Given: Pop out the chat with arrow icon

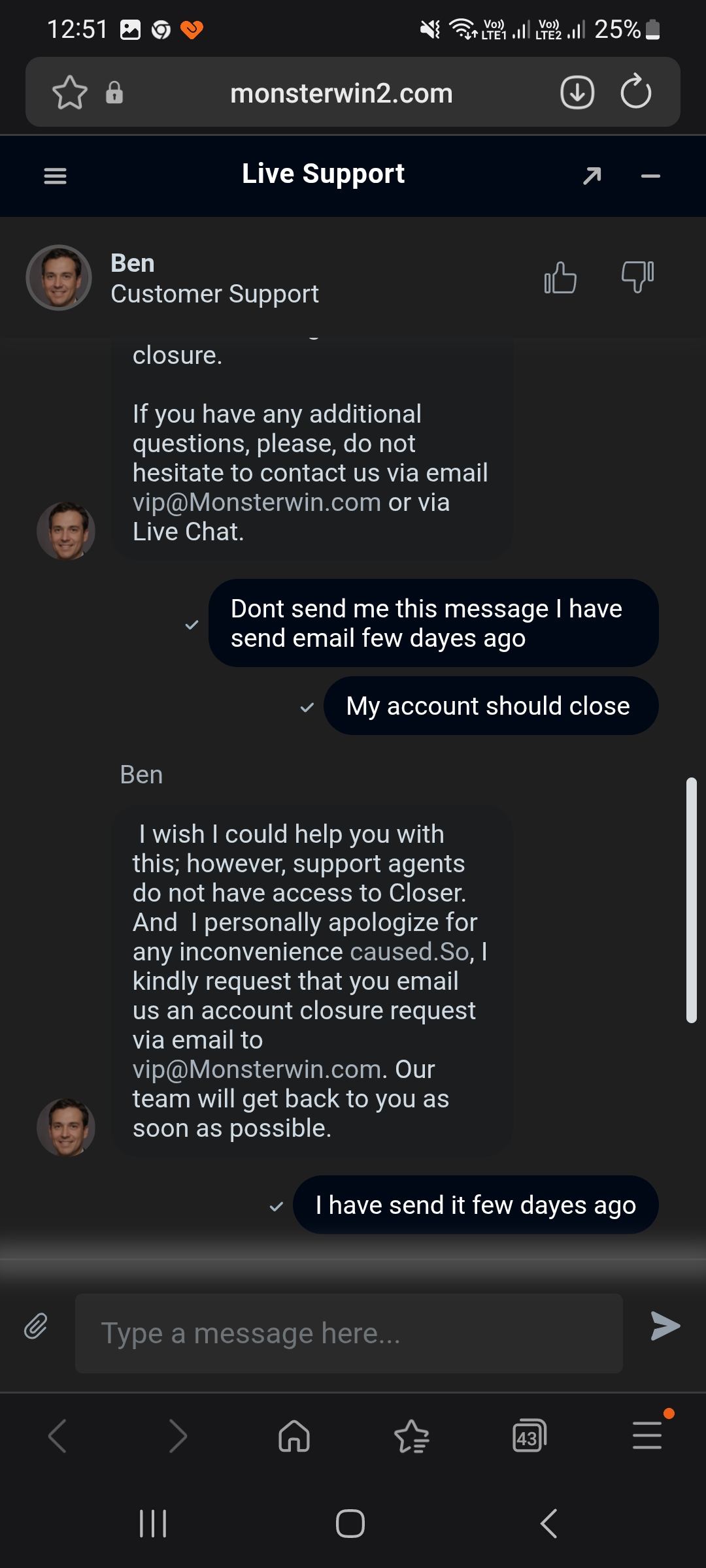Looking at the screenshot, I should pos(592,176).
